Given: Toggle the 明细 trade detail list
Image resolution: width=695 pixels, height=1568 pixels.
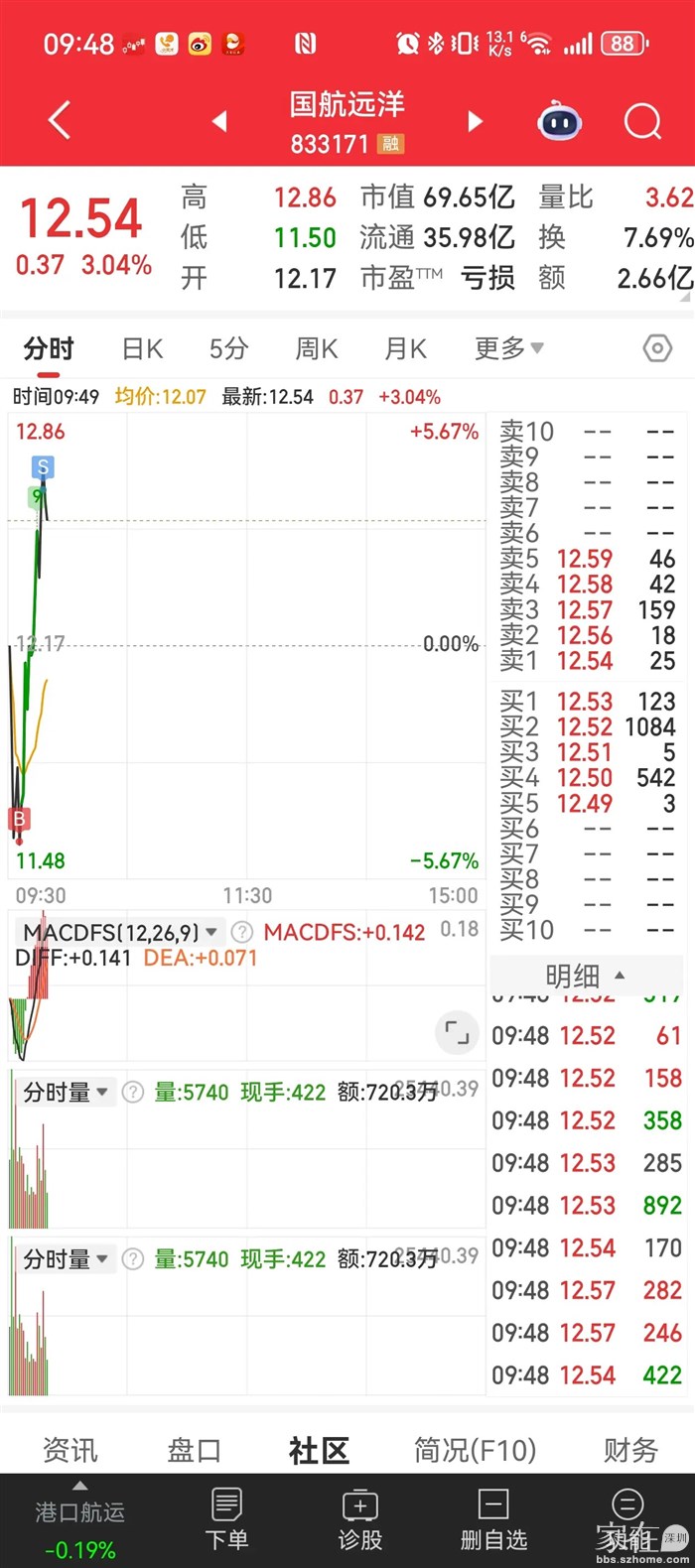Looking at the screenshot, I should pyautogui.click(x=586, y=976).
